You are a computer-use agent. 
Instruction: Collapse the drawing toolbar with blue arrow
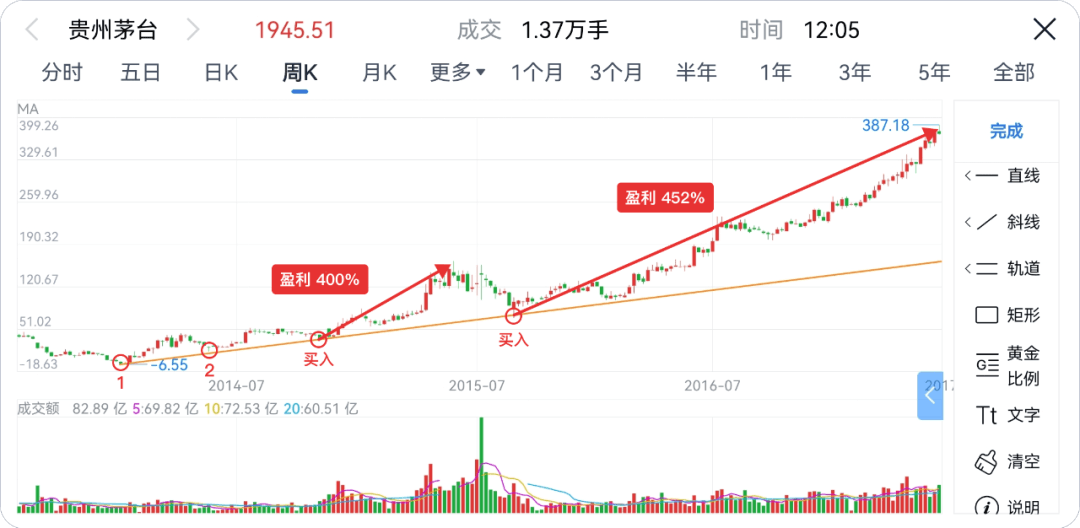click(930, 396)
